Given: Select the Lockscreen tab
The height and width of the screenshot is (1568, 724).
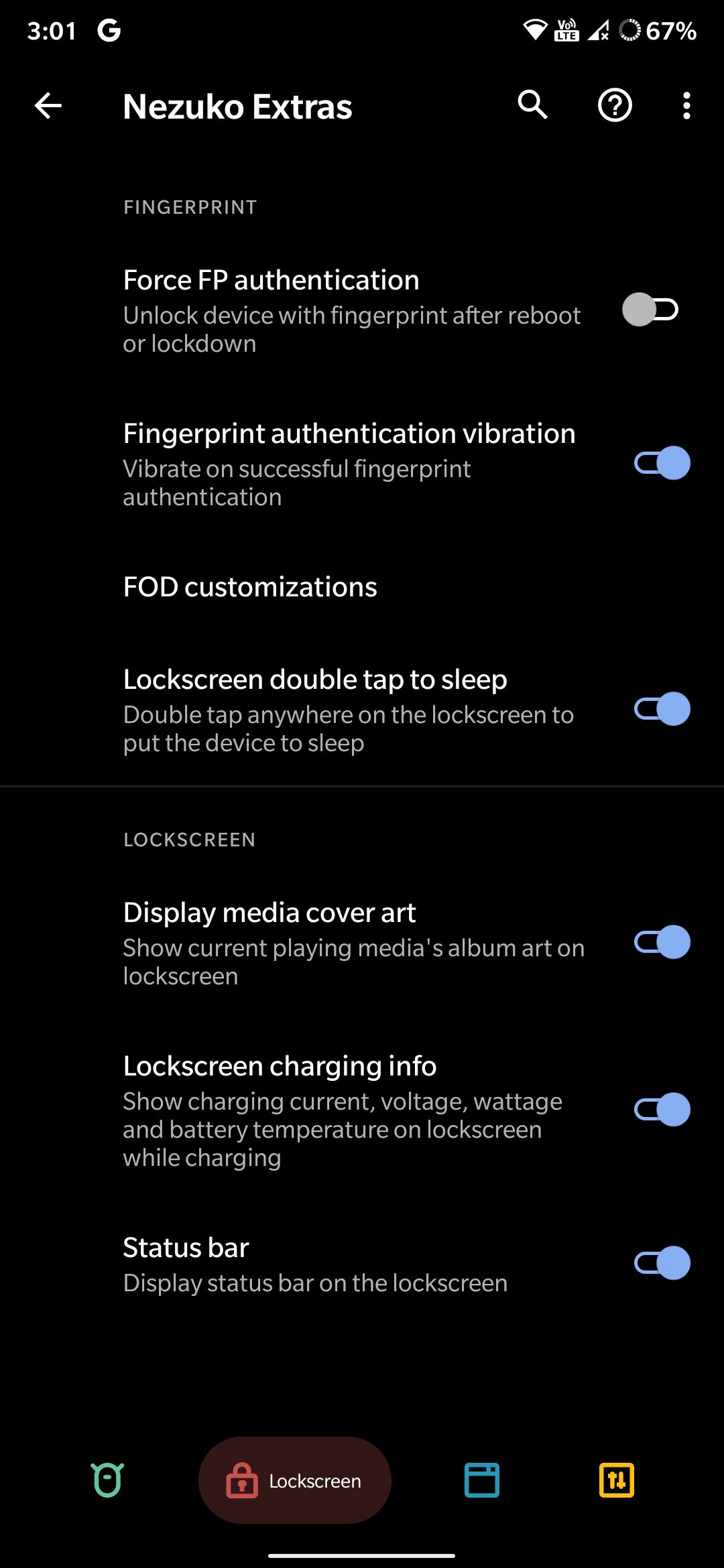Looking at the screenshot, I should coord(295,1480).
